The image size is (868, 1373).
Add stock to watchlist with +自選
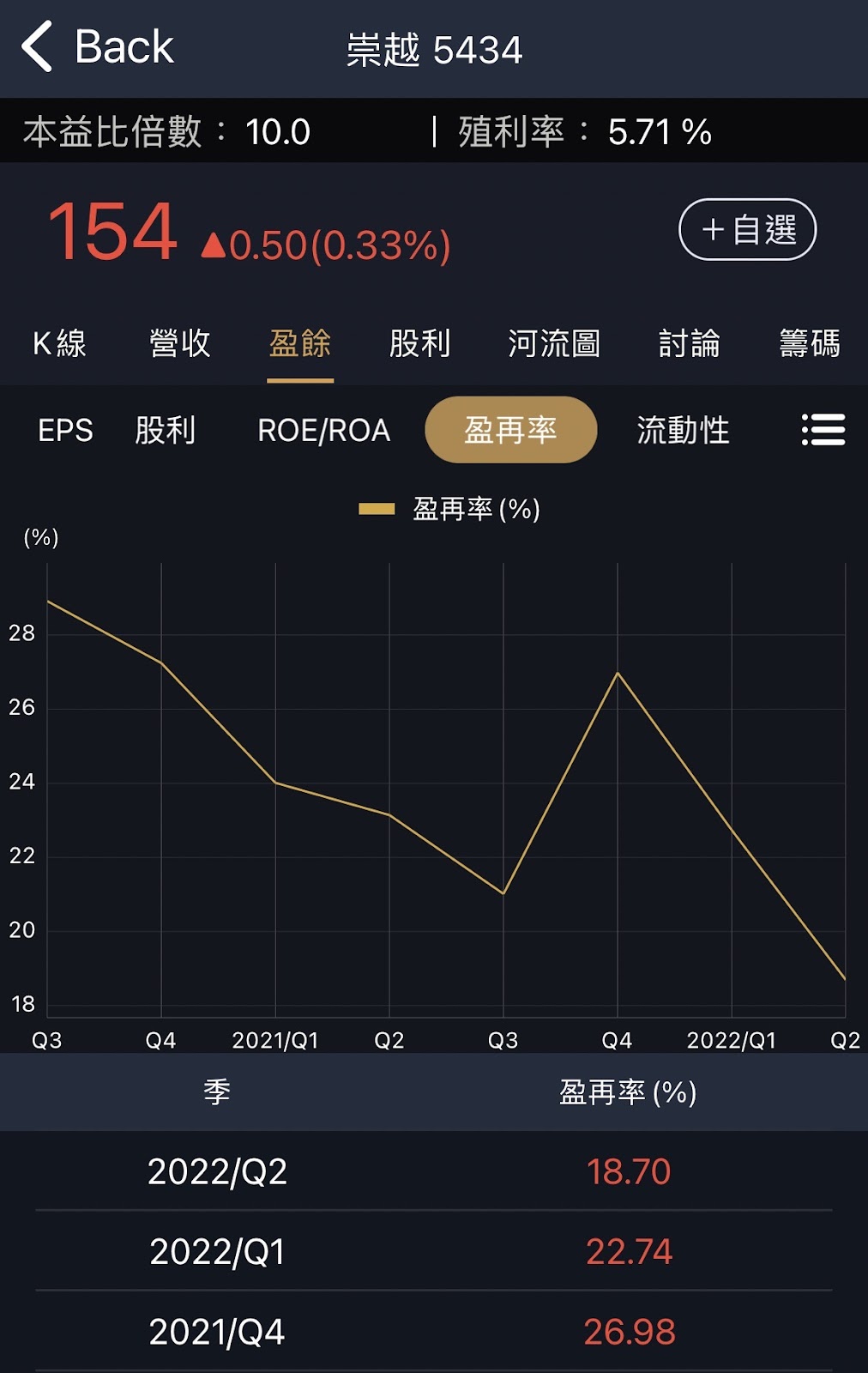(x=747, y=229)
